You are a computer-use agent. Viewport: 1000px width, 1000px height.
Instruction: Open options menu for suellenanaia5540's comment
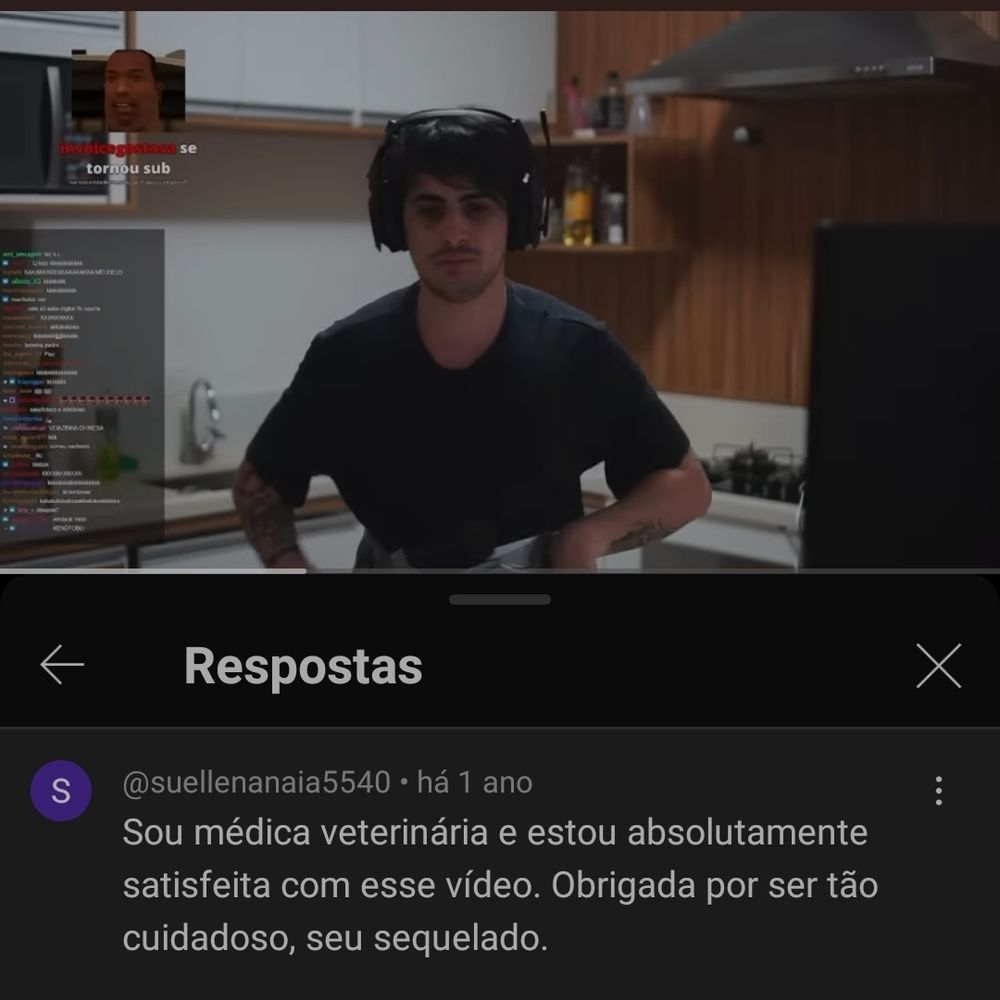[x=938, y=790]
